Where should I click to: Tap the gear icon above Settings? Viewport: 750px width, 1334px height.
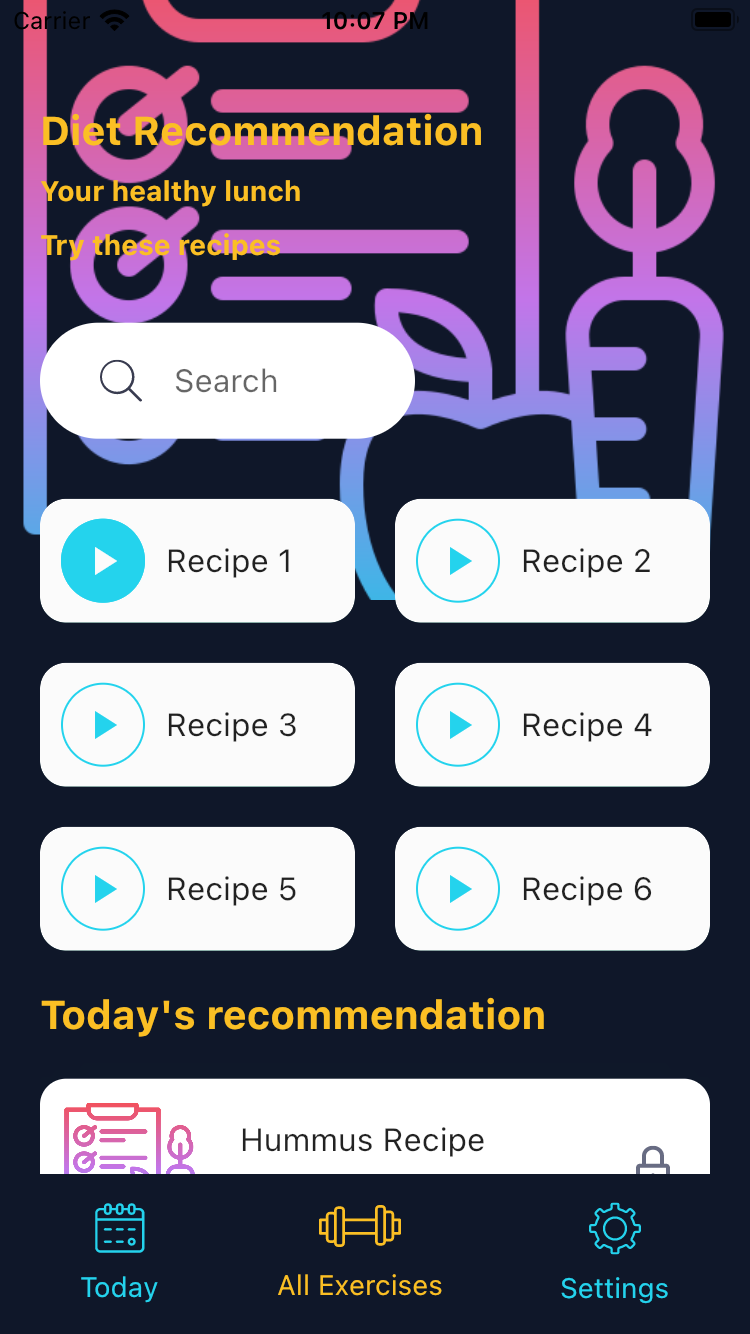coord(614,1227)
